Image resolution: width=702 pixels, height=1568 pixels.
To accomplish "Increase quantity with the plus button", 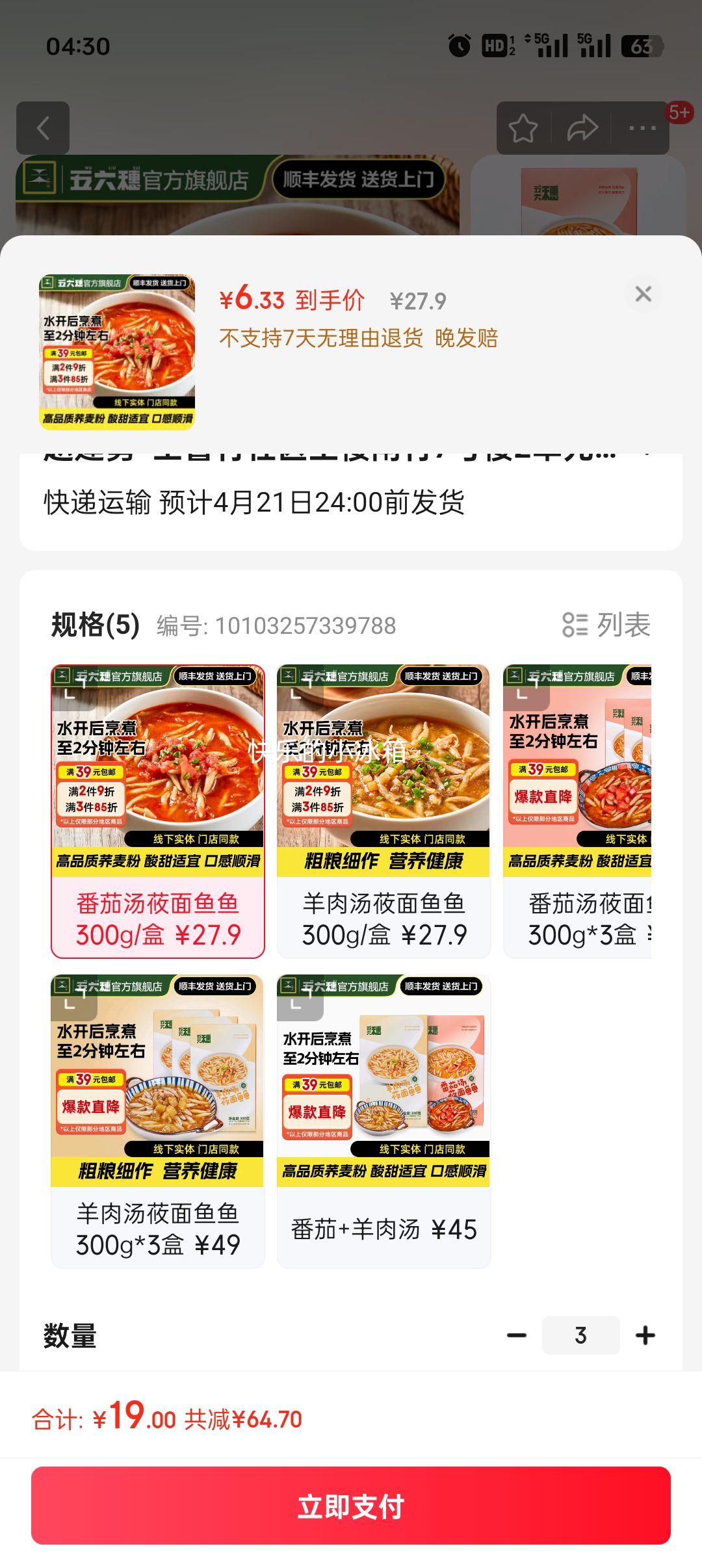I will point(645,1335).
